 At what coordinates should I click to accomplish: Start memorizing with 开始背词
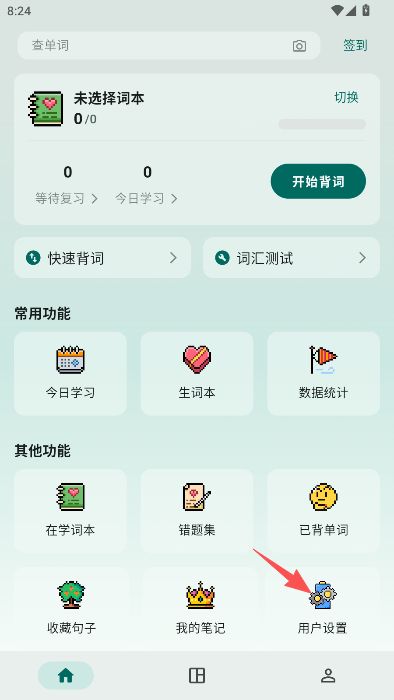point(318,181)
